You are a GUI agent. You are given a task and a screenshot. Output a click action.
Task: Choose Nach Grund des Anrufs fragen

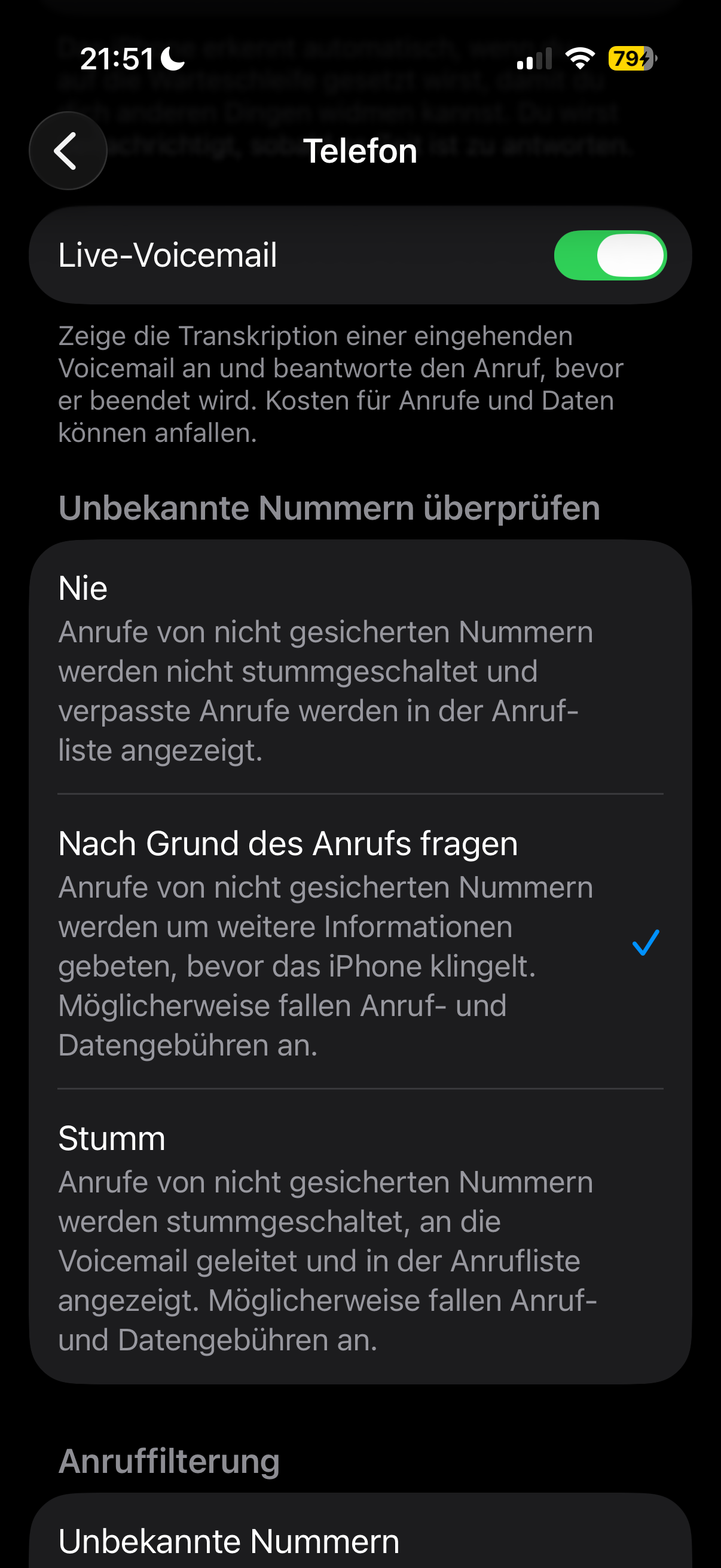(359, 941)
